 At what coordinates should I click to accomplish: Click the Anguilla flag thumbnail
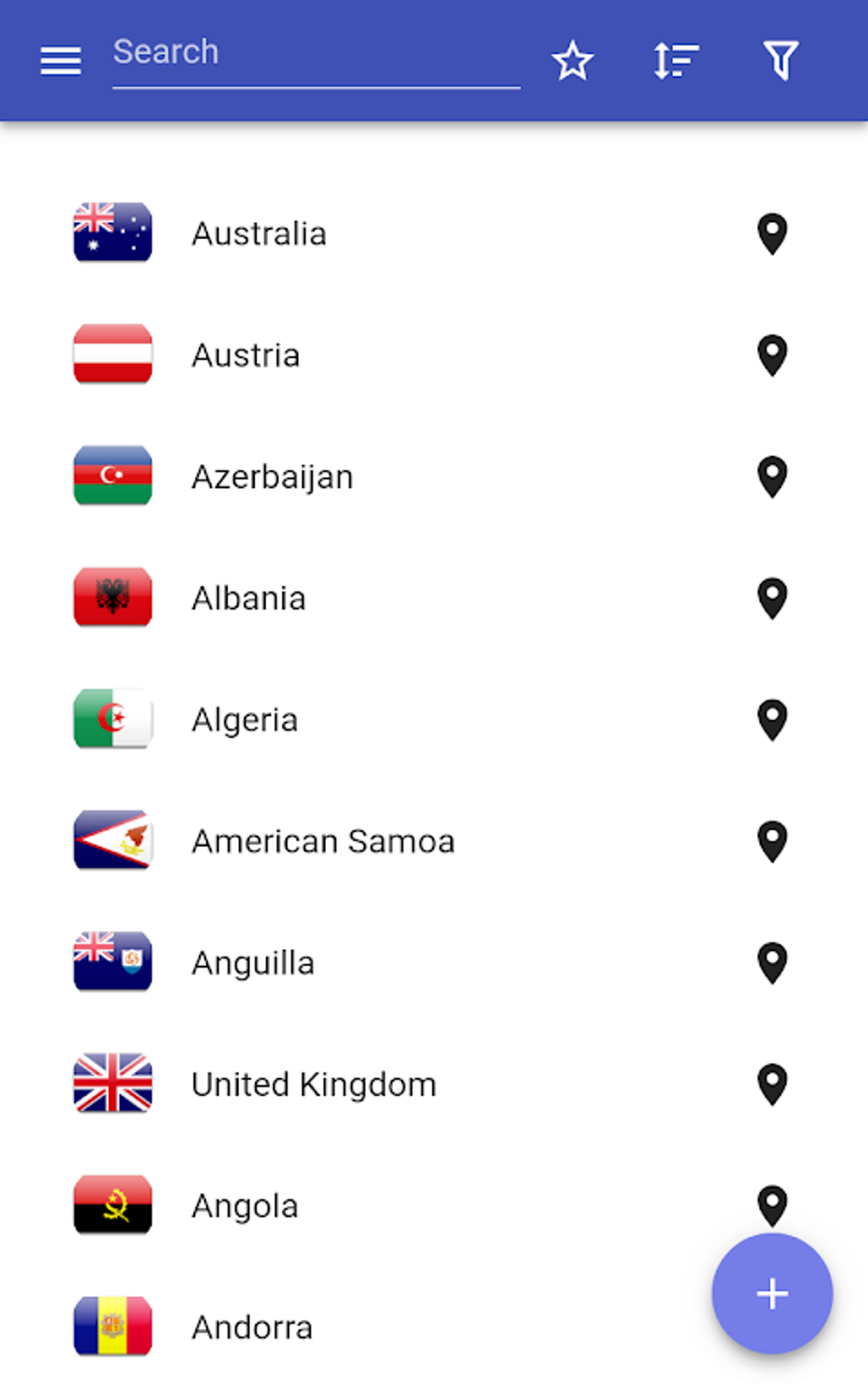pyautogui.click(x=112, y=963)
